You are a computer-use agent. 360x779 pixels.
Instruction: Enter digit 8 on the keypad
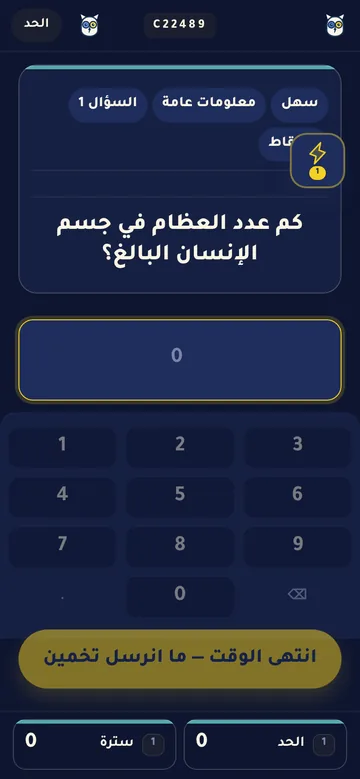180,544
